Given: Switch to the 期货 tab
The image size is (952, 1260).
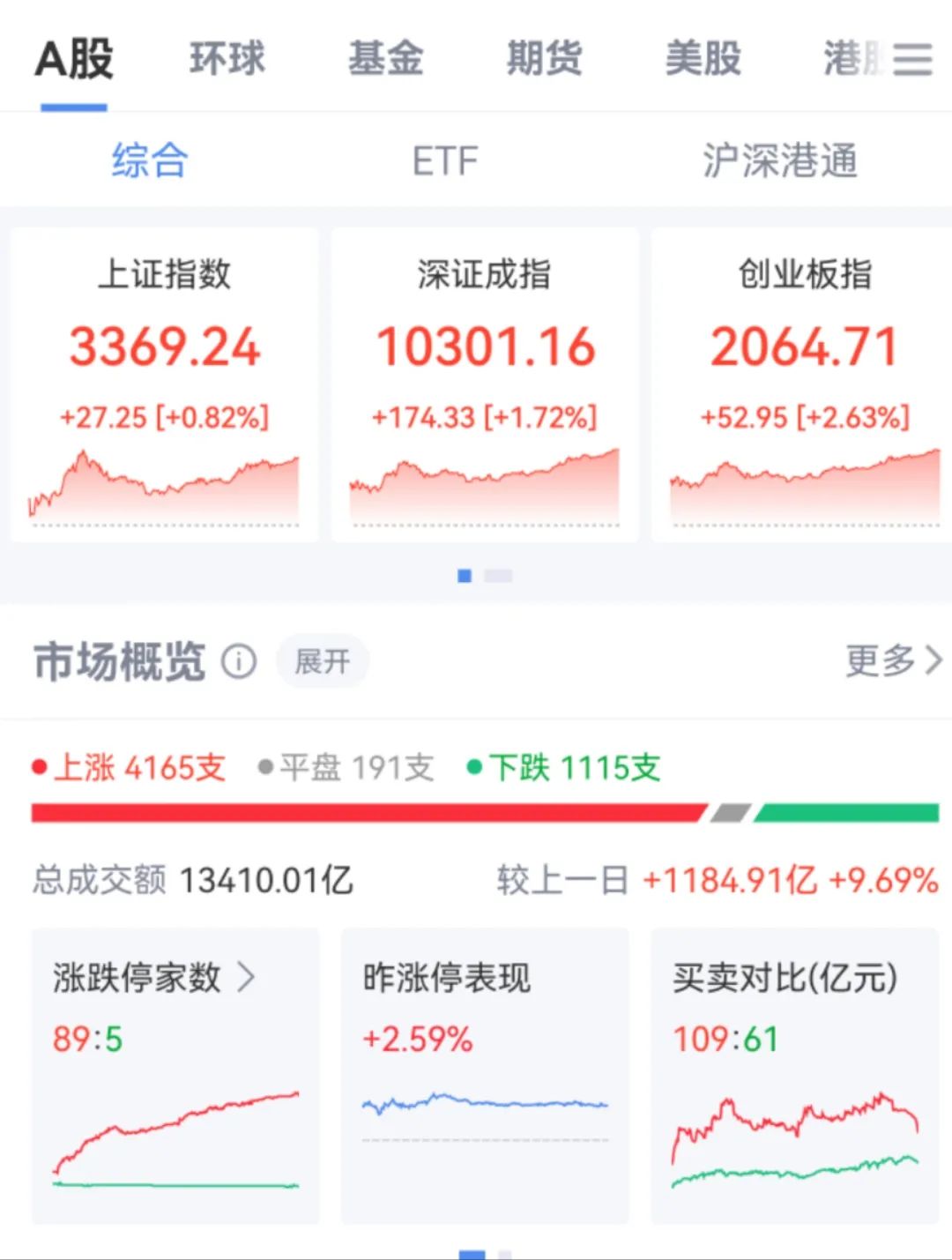Looking at the screenshot, I should (x=544, y=59).
